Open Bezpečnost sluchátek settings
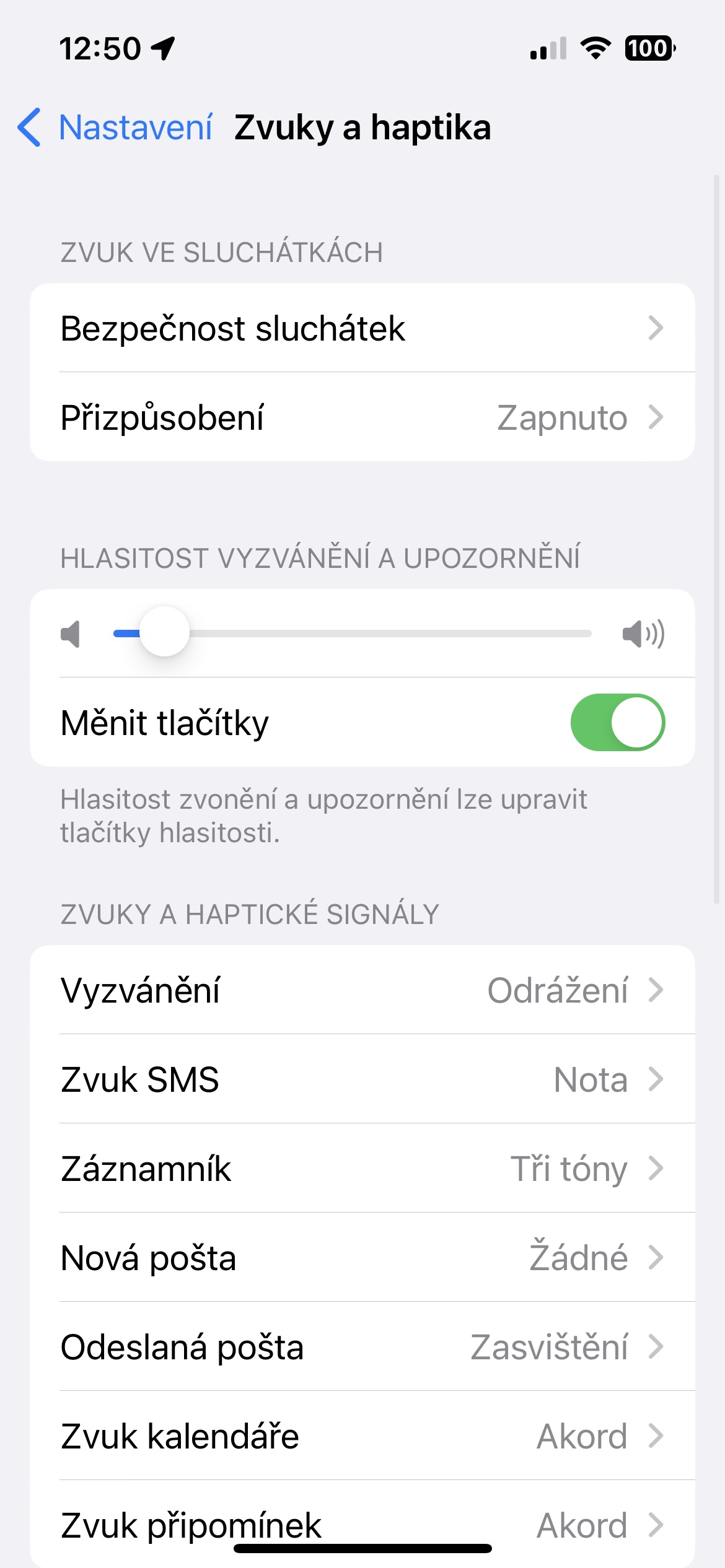The height and width of the screenshot is (1568, 725). click(x=362, y=328)
